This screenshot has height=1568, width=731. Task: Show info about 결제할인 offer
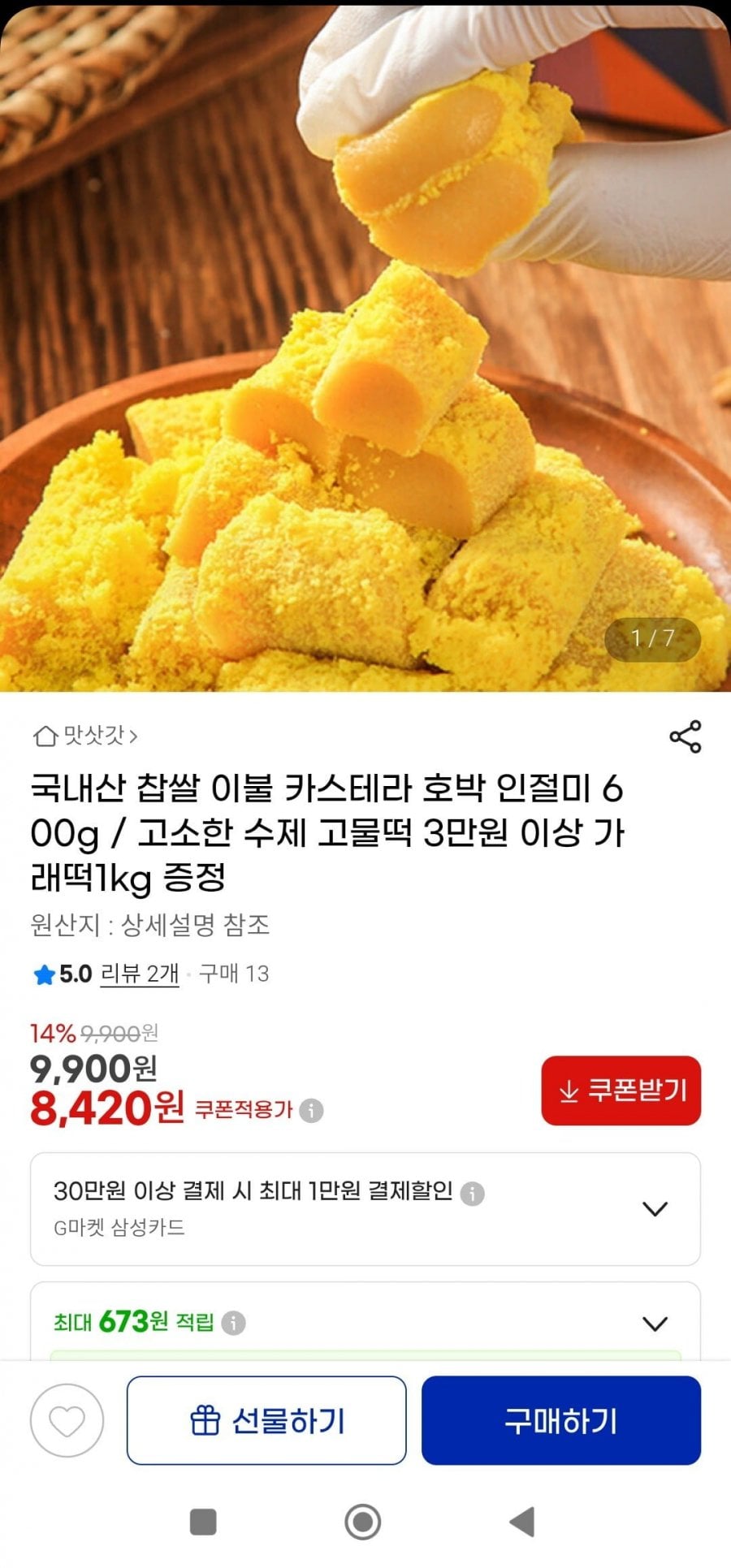(x=472, y=1193)
